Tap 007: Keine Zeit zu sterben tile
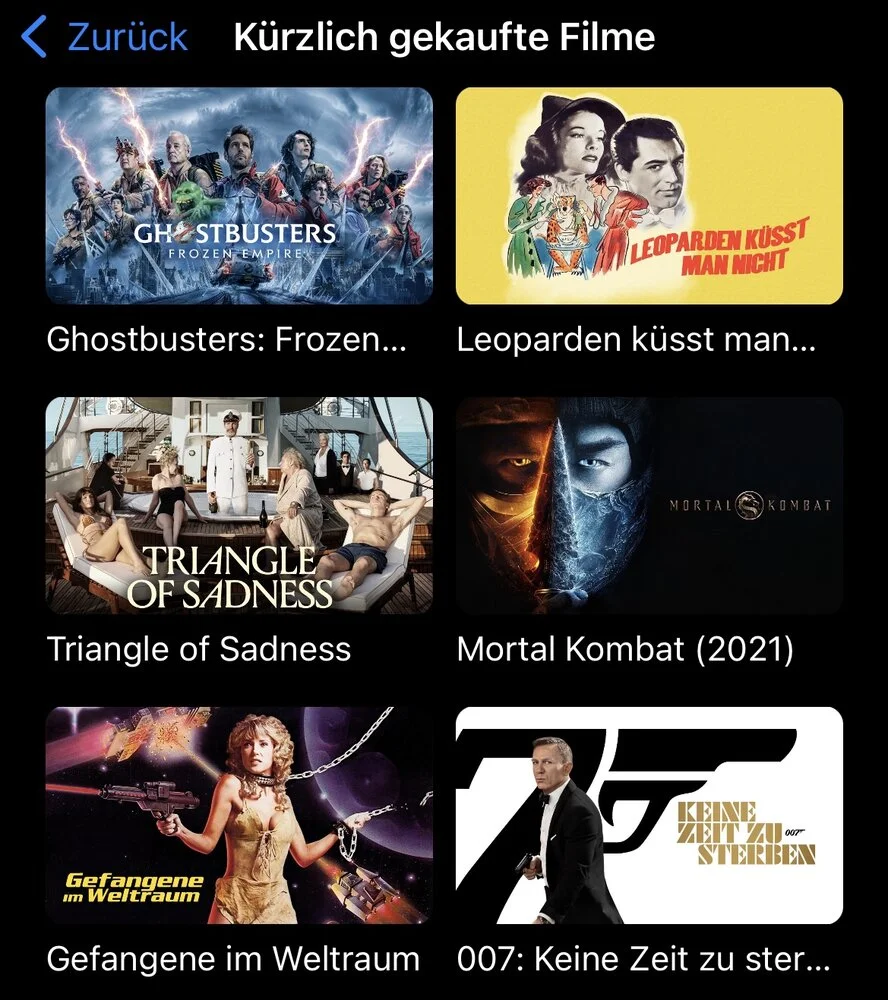This screenshot has height=1000, width=888. pyautogui.click(x=649, y=815)
